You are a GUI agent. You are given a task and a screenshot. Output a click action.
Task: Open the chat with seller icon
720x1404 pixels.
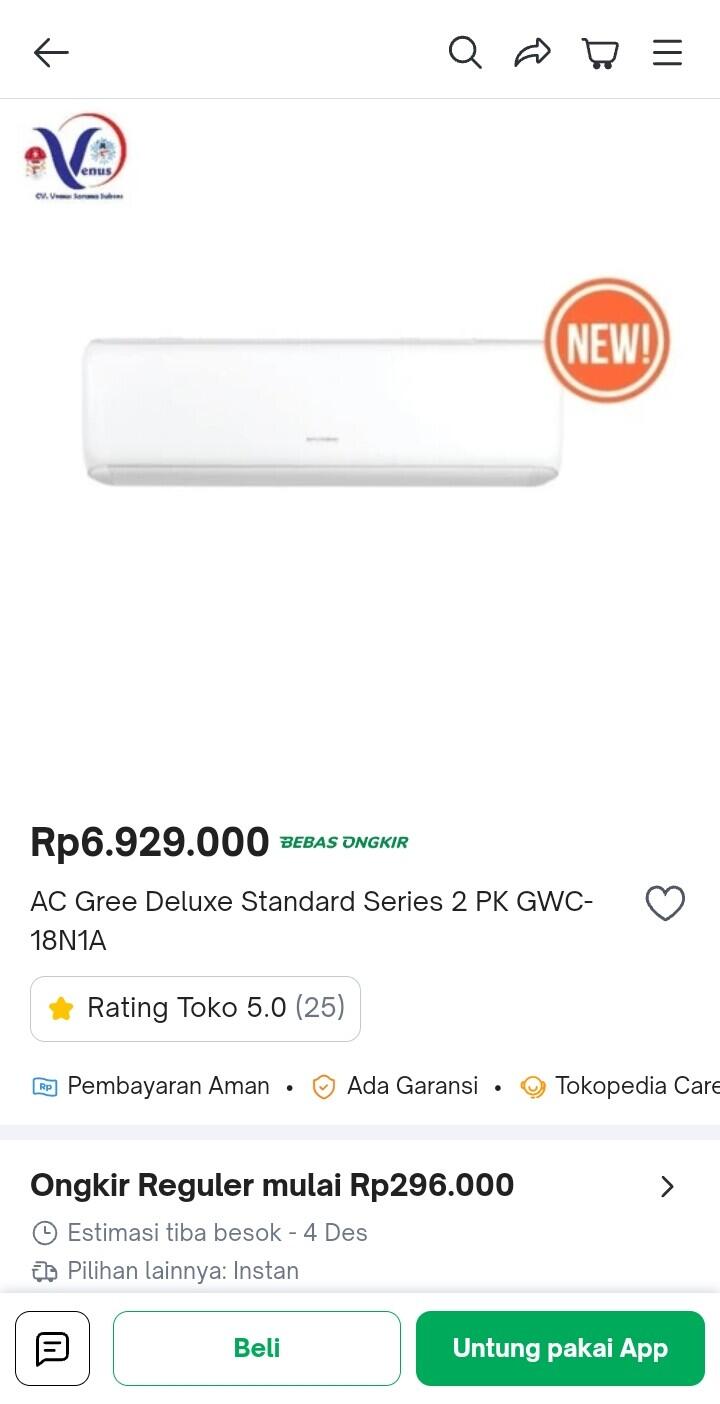click(52, 1347)
